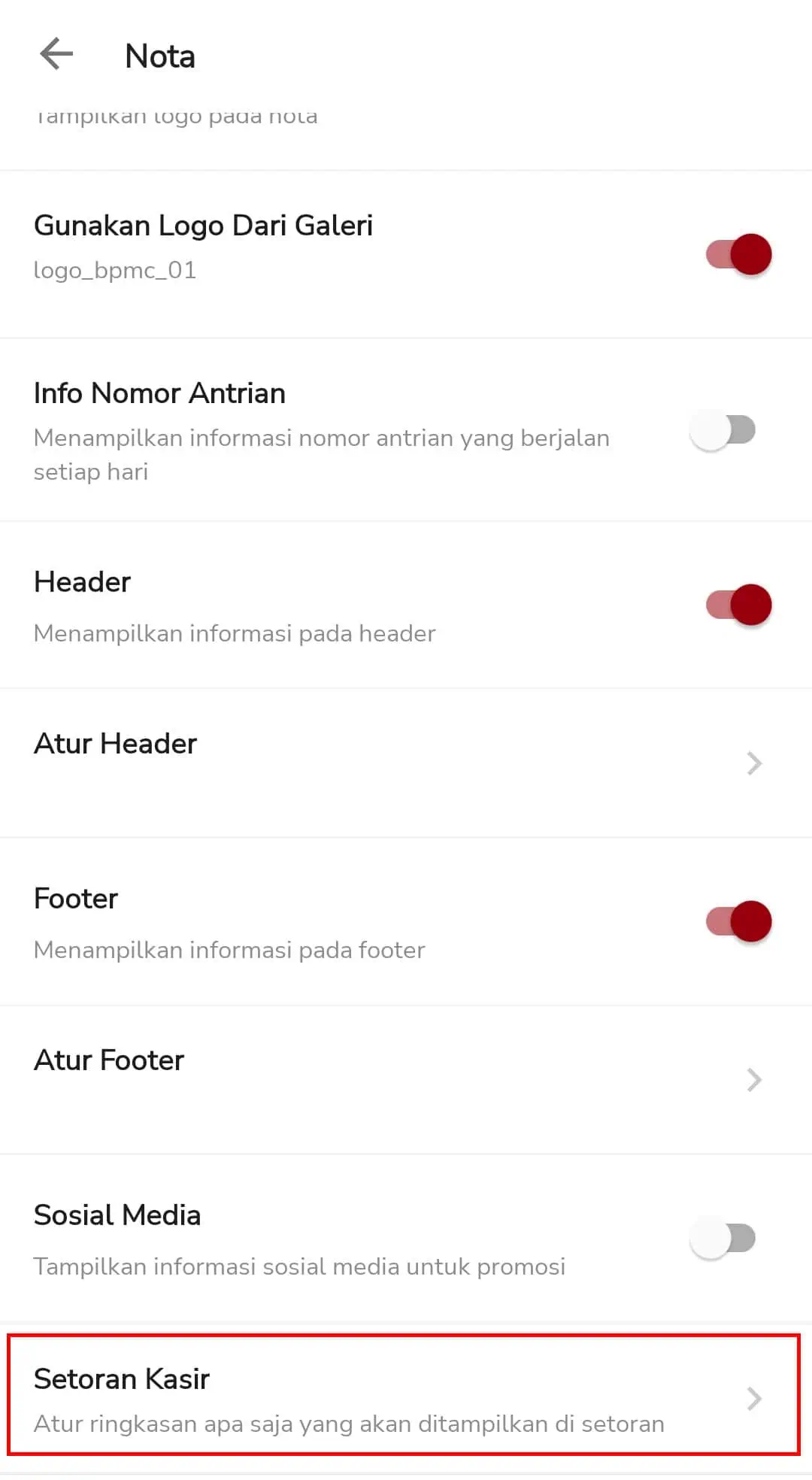Open Atur Header settings
Screen dimensions: 812x1480
tap(406, 763)
